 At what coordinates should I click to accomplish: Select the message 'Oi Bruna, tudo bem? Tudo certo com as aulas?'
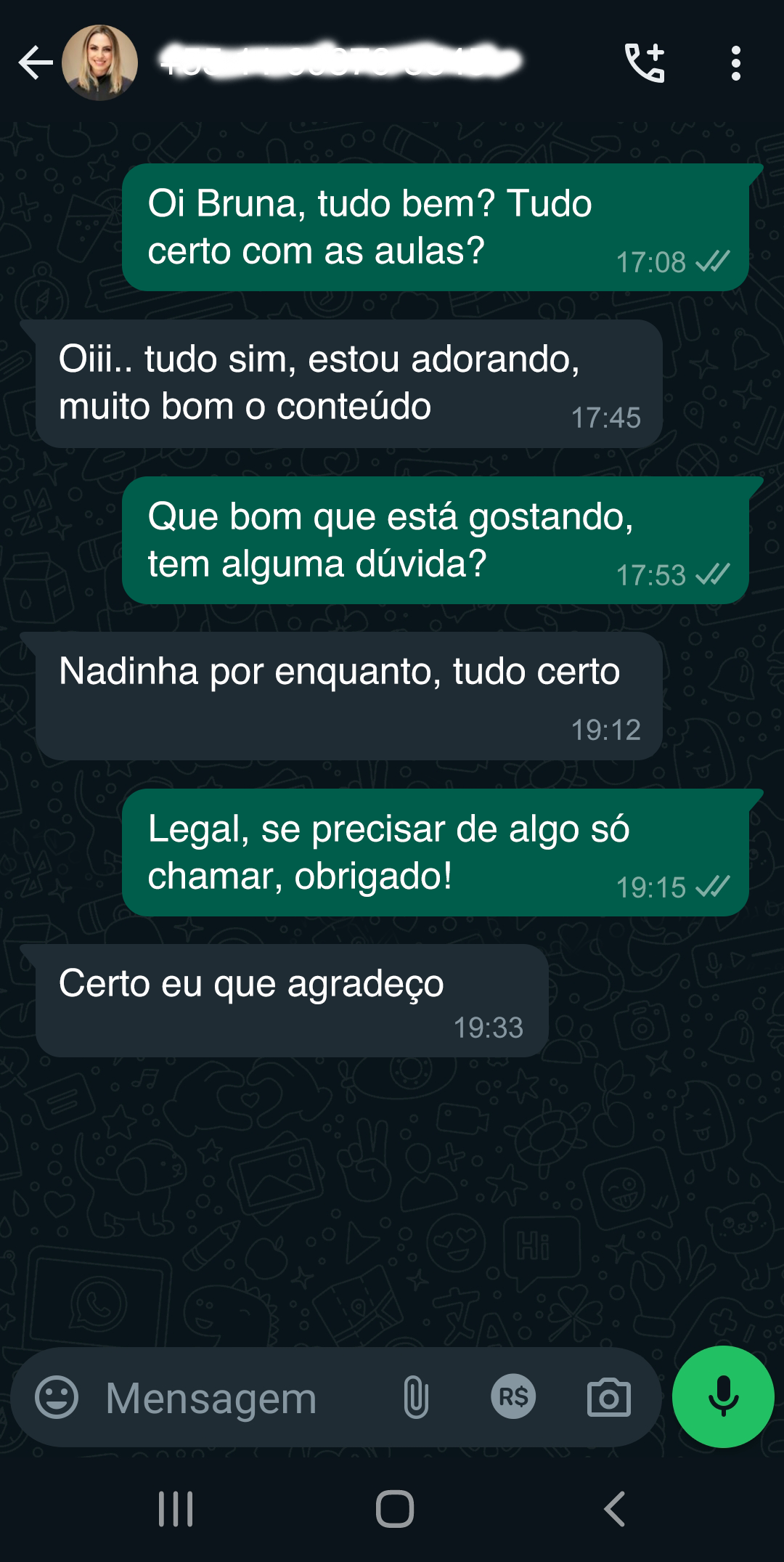[436, 225]
